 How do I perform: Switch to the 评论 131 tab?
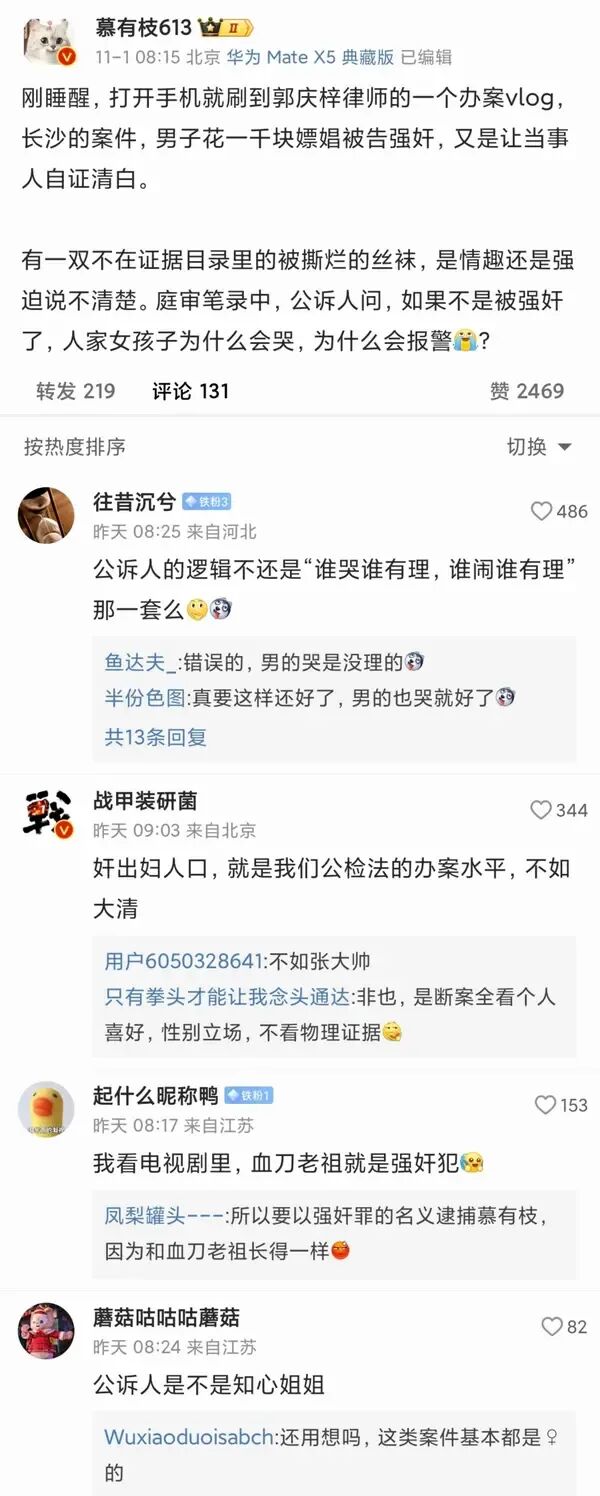pos(190,391)
